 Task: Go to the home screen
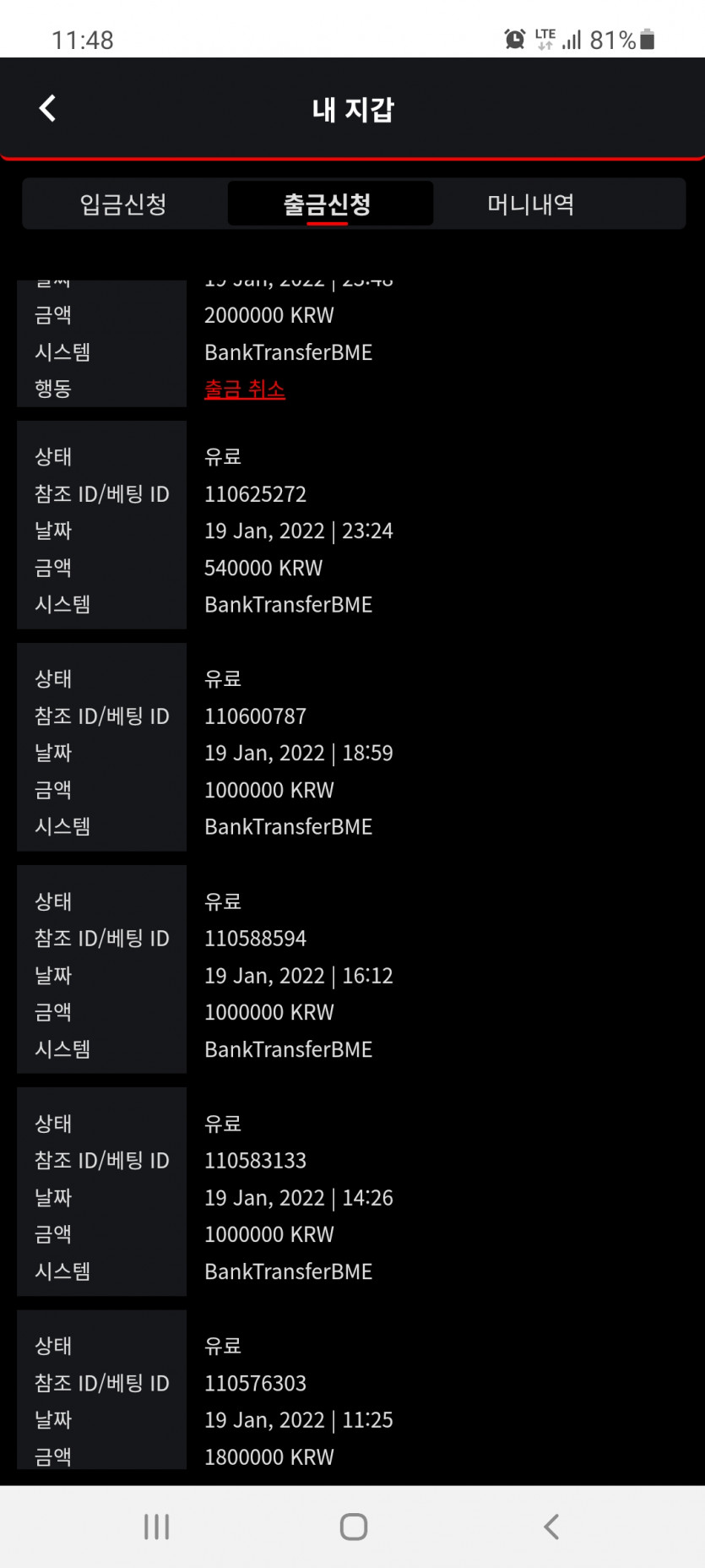353,1526
